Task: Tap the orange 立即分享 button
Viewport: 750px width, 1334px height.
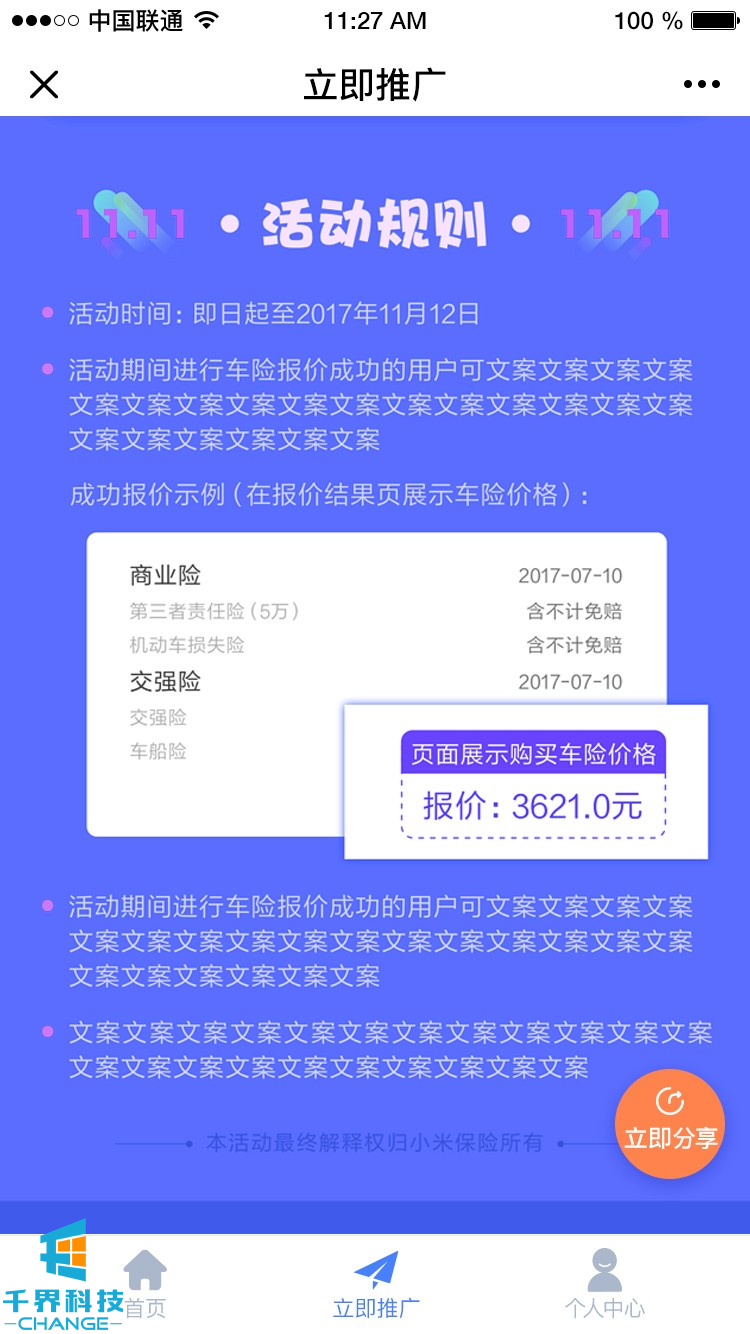Action: (669, 1124)
